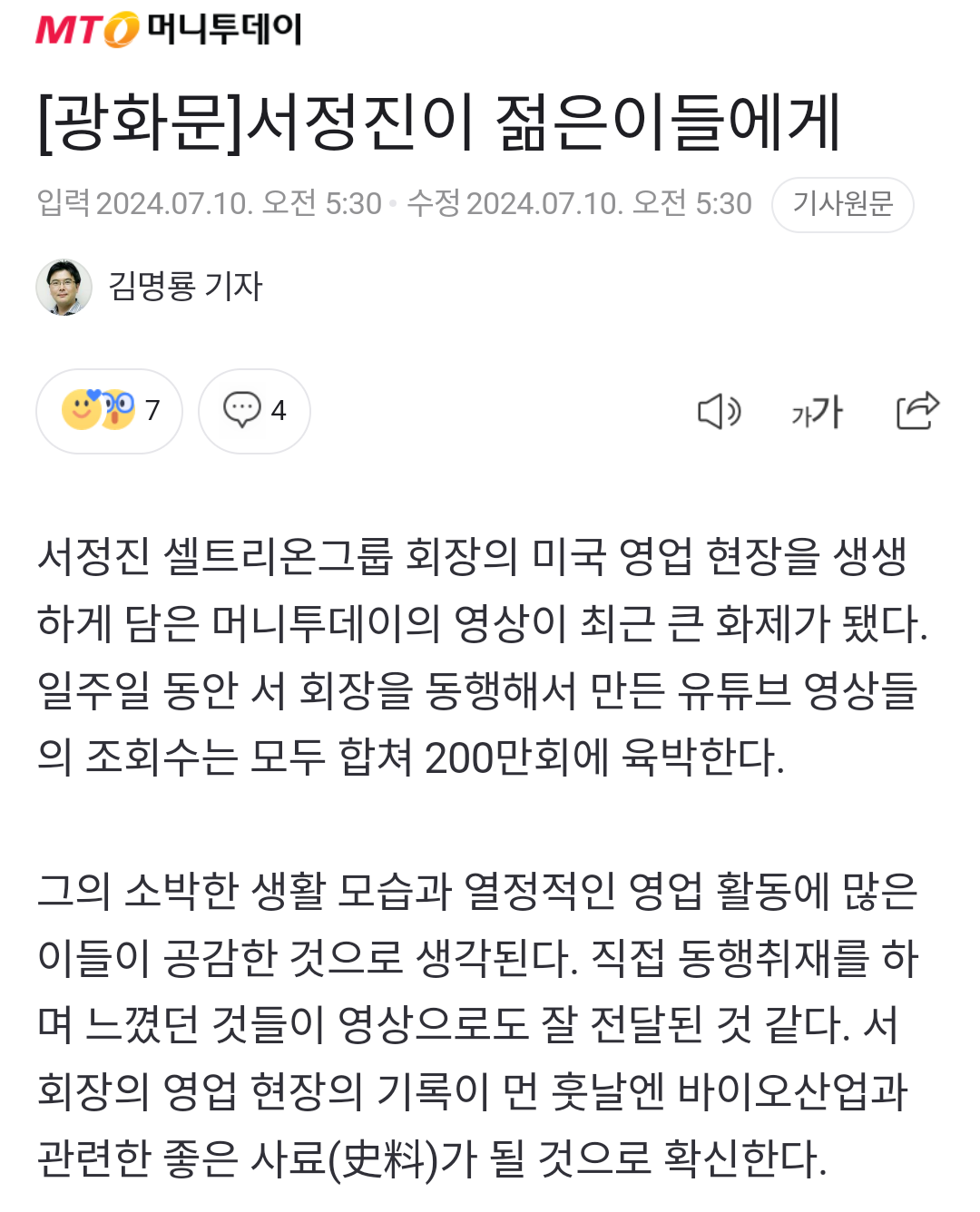Open the 머니투데이 publisher logo at the top
The height and width of the screenshot is (1212, 980).
(169, 30)
